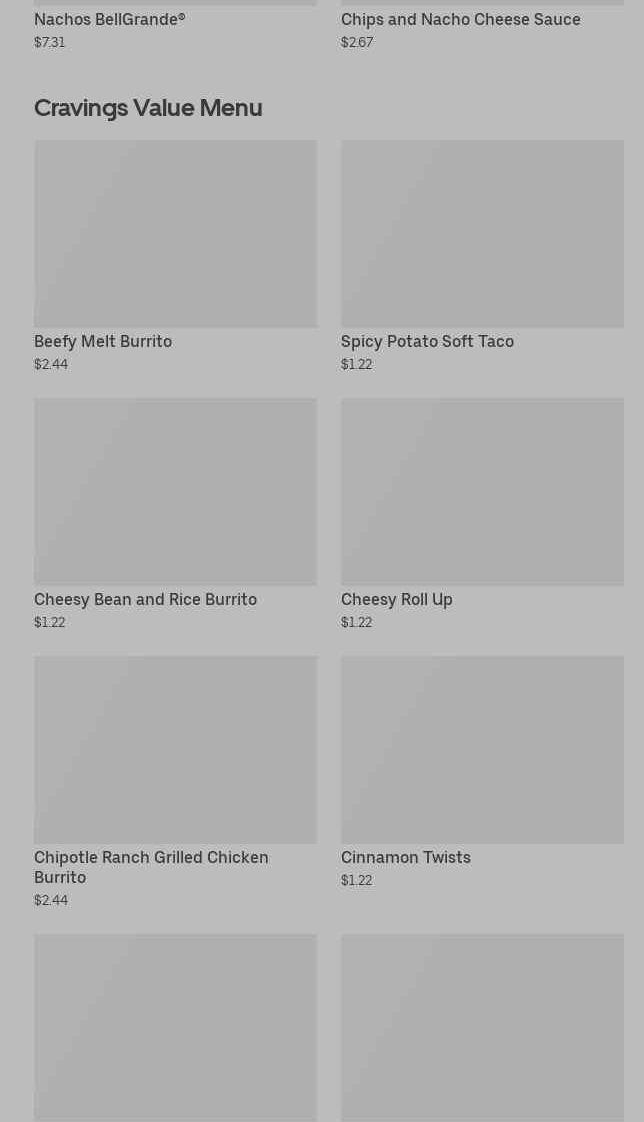The image size is (644, 1122).
Task: Open Chips and Nacho Cheese Sauce
Action: coord(460,19)
